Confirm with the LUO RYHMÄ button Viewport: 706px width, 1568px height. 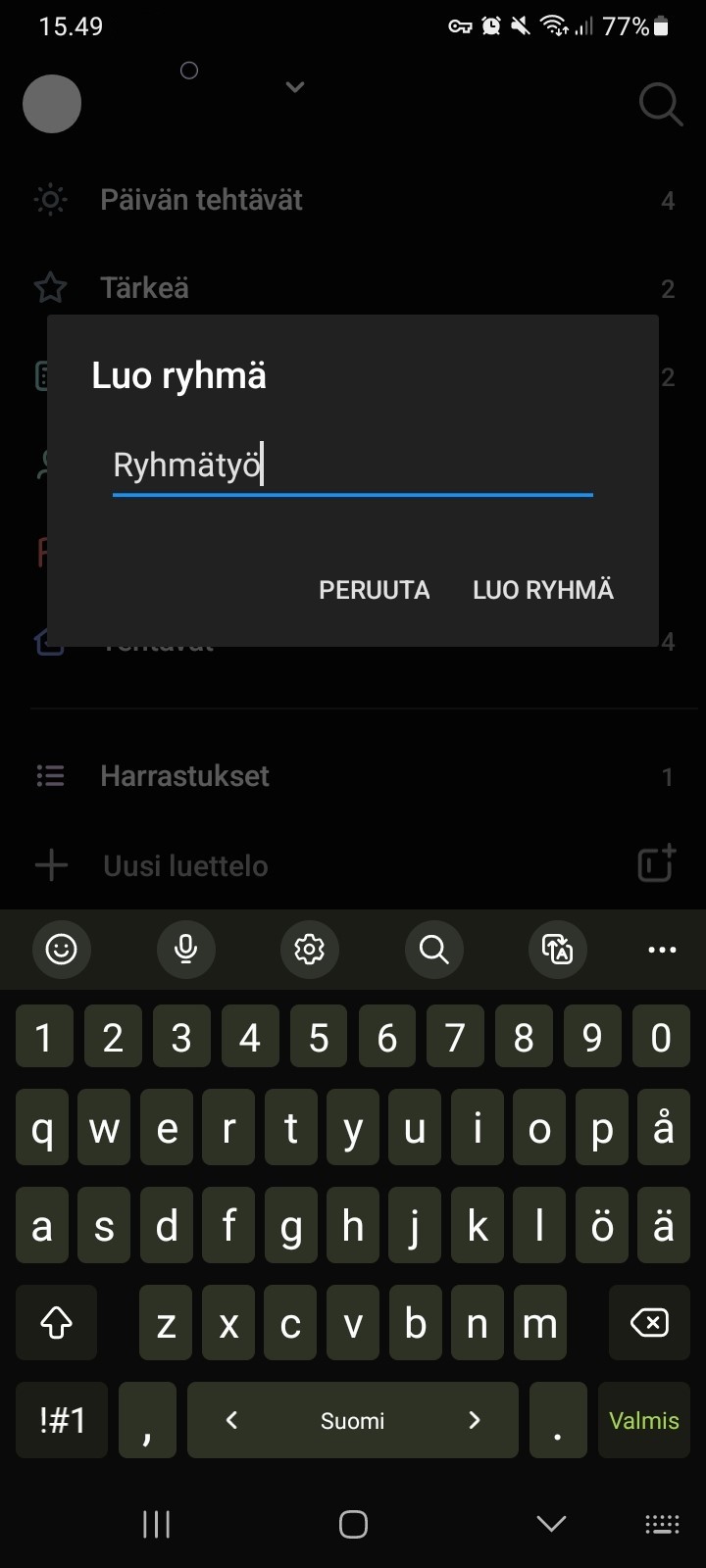(543, 590)
